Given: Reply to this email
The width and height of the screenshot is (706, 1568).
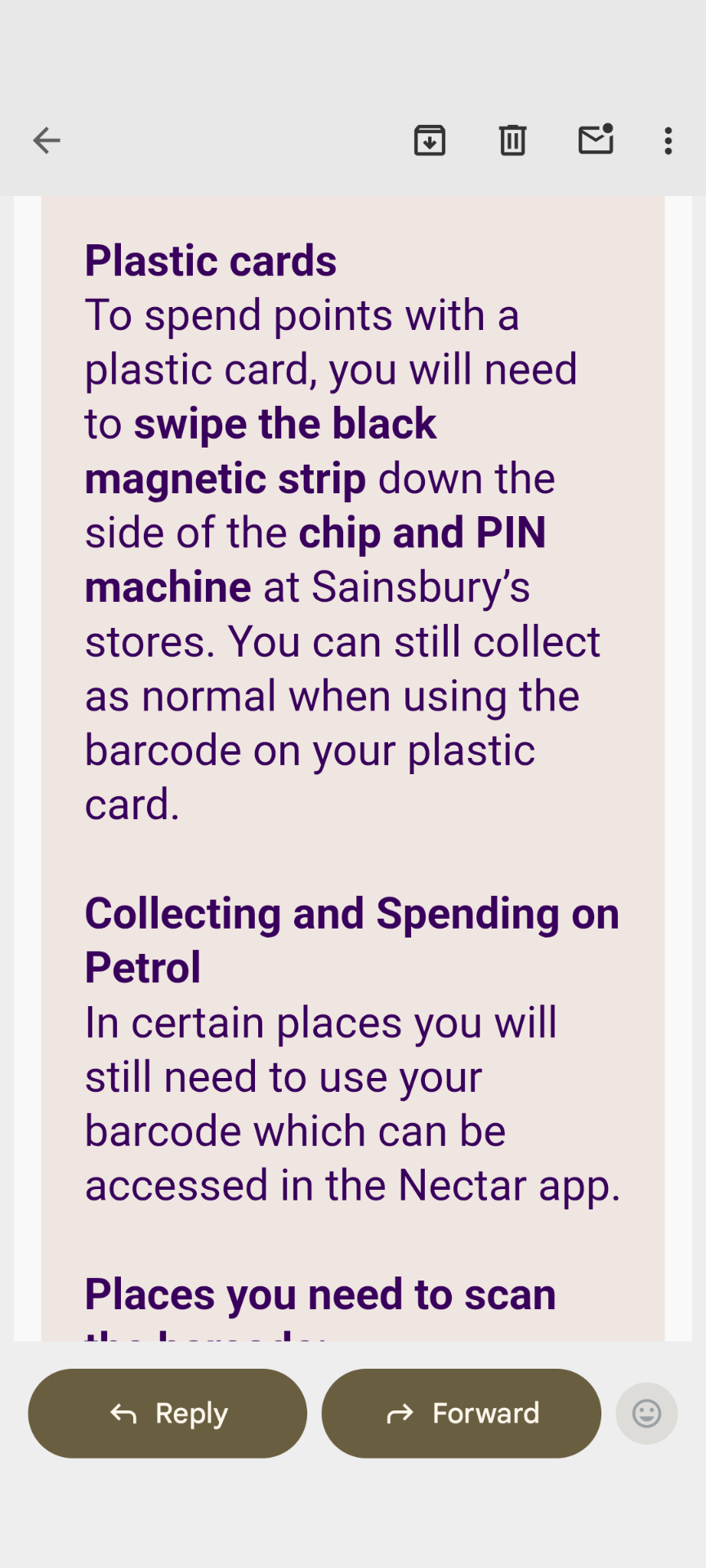Looking at the screenshot, I should click(168, 1413).
